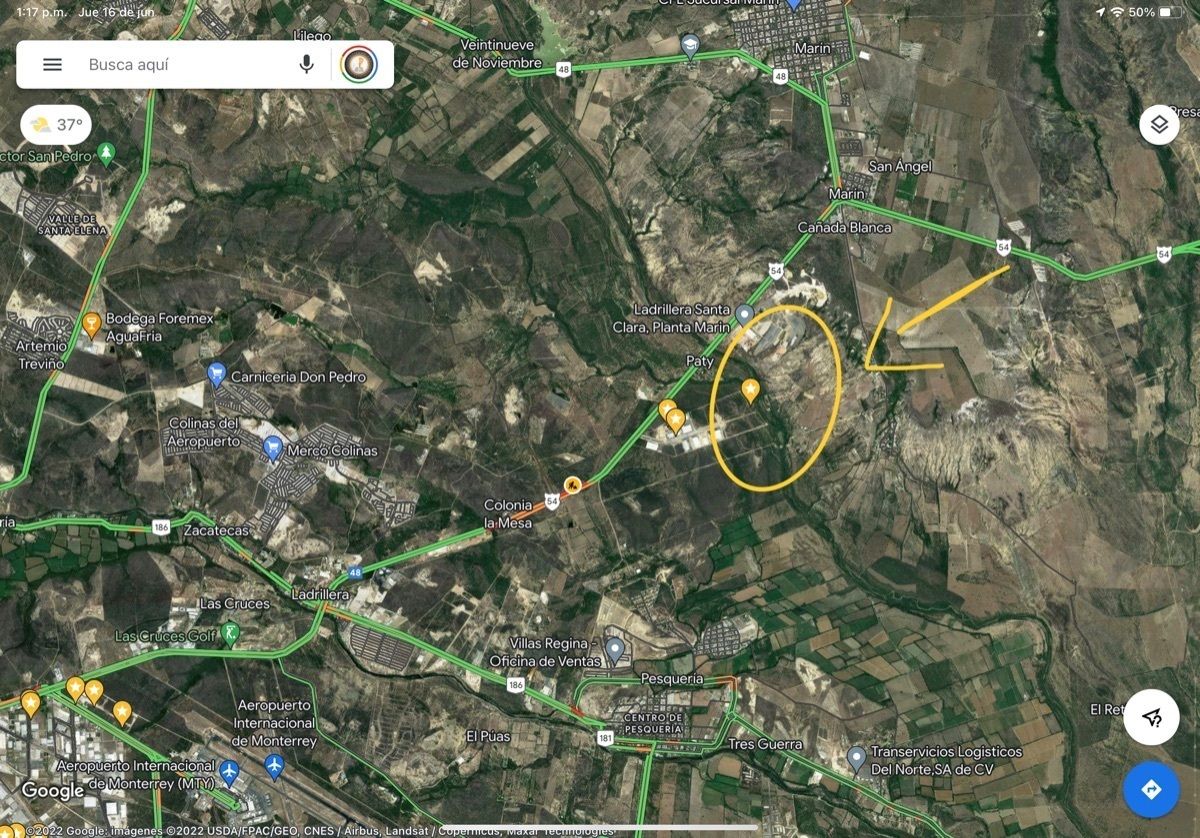Screen dimensions: 1200x838
Task: Open the map layers button
Action: click(1158, 125)
